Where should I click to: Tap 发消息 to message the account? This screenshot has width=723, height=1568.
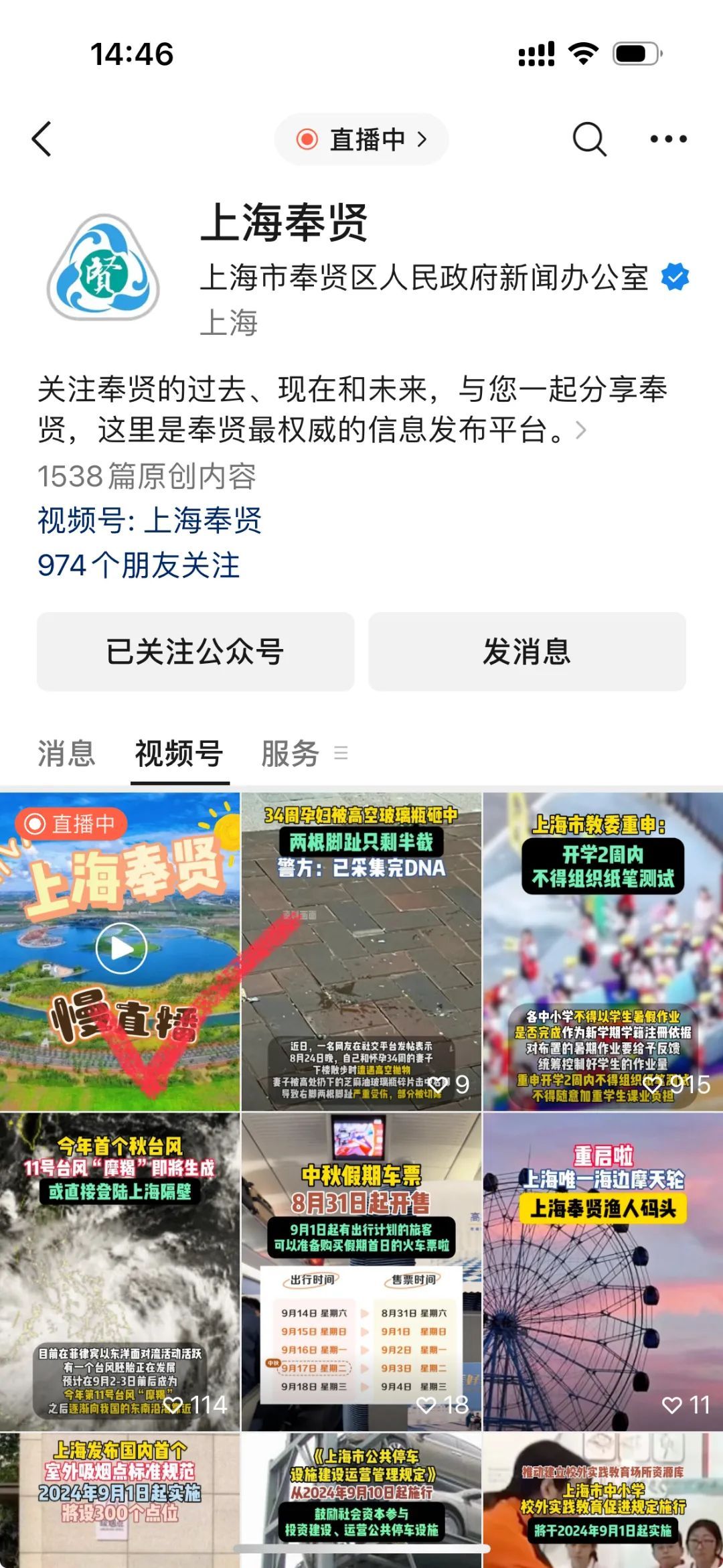pos(527,651)
